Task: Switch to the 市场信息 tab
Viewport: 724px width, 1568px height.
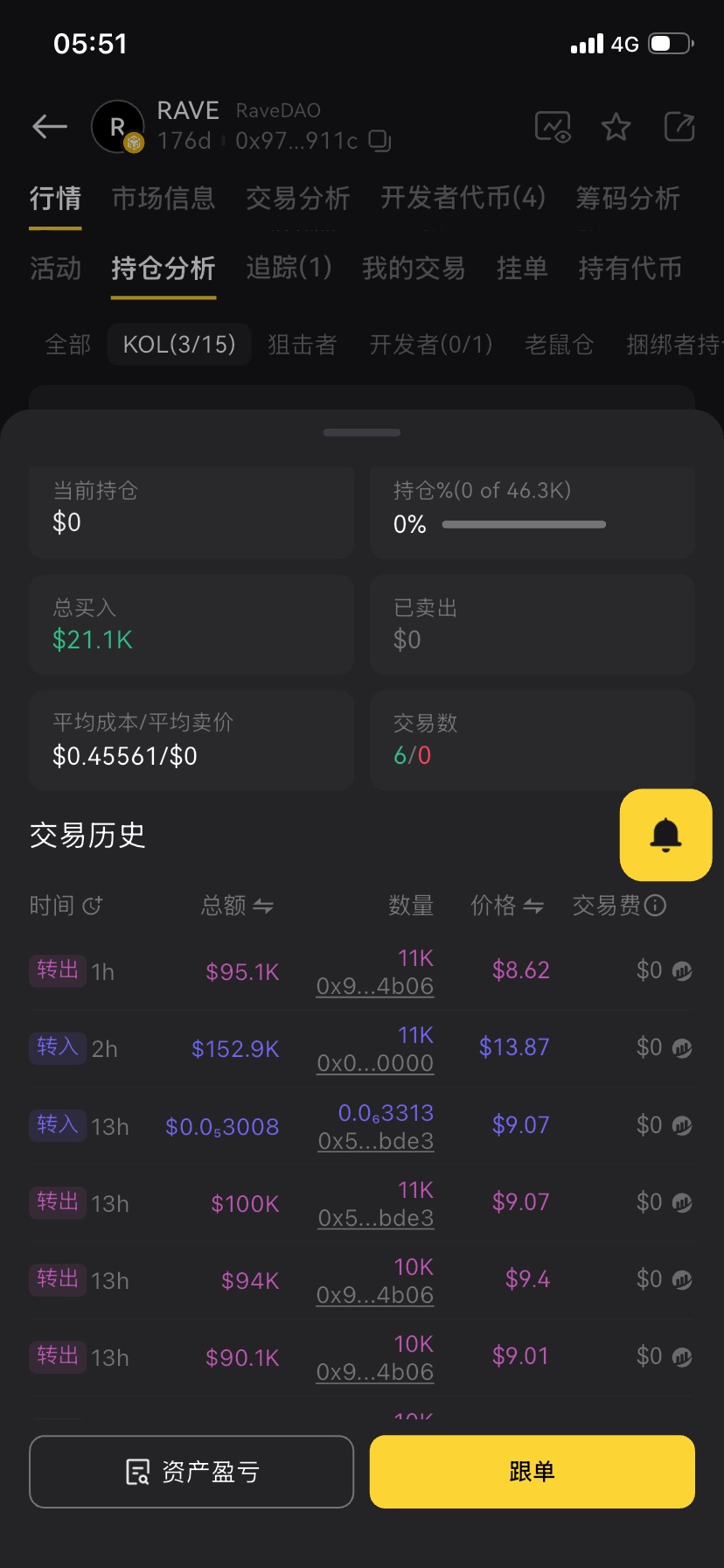Action: 164,199
